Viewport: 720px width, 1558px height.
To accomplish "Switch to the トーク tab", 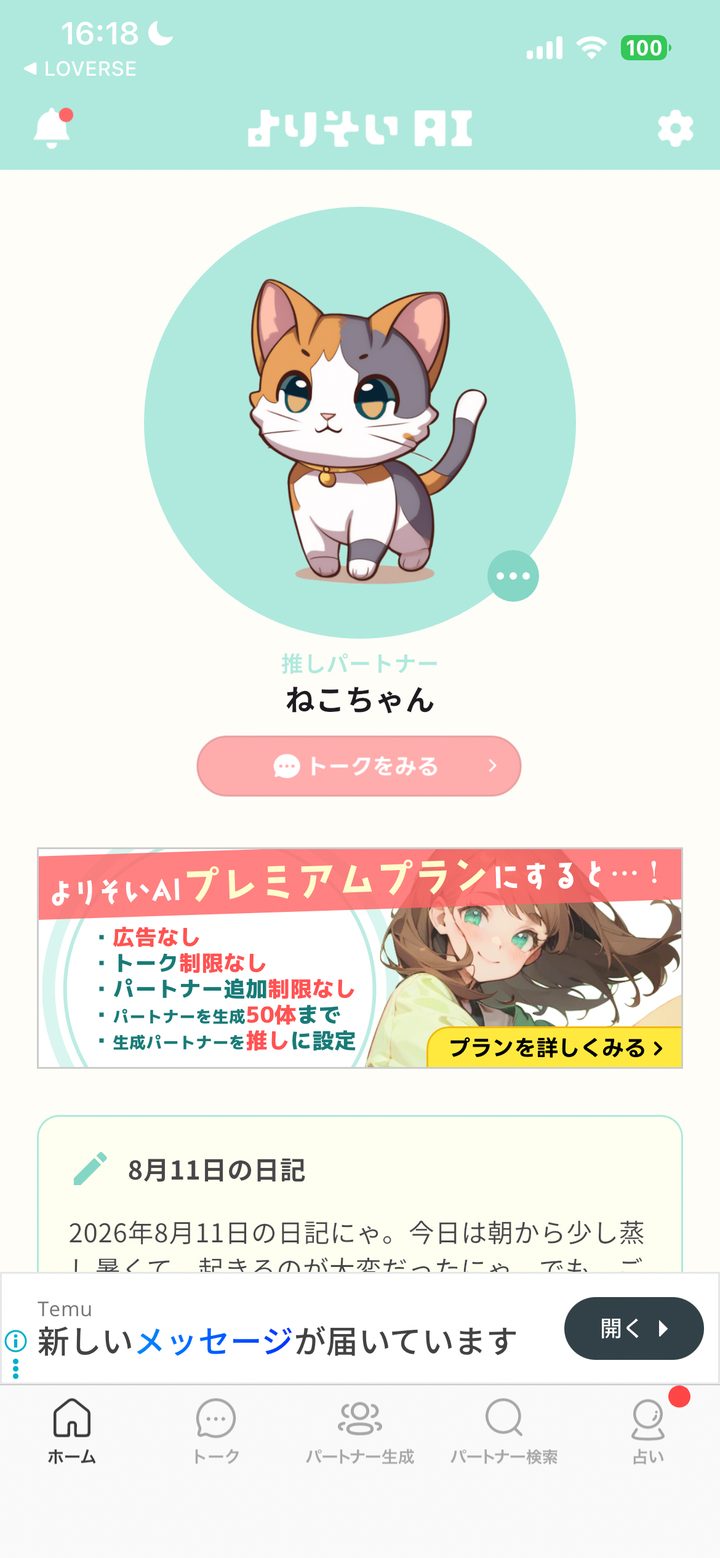I will coord(216,1431).
